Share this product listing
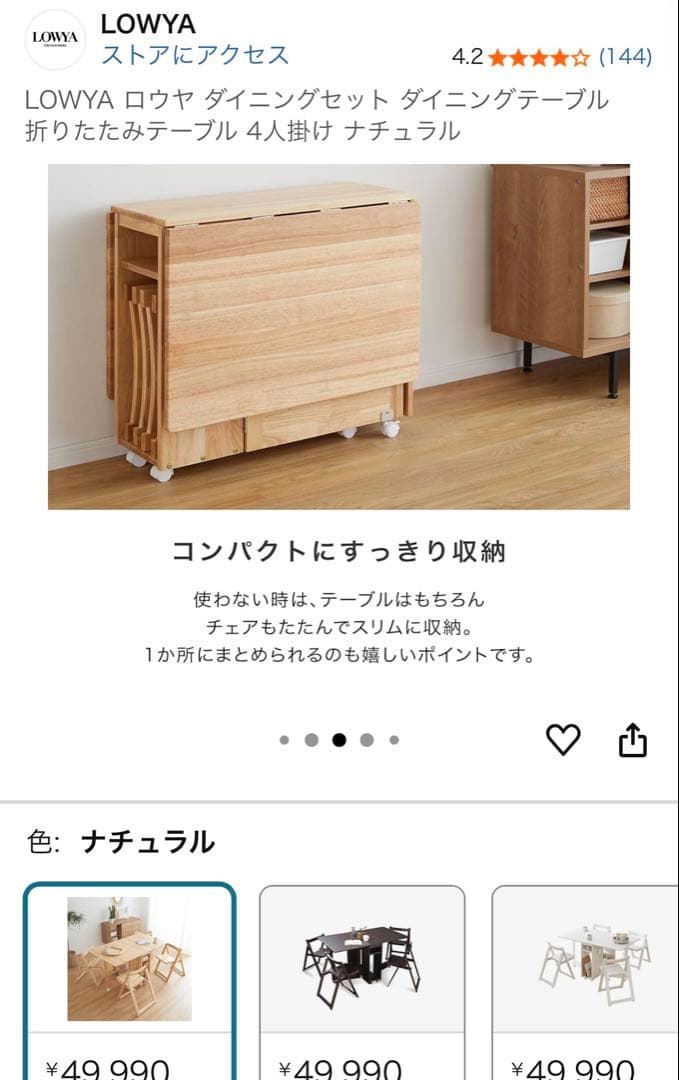679x1080 pixels. pyautogui.click(x=633, y=741)
